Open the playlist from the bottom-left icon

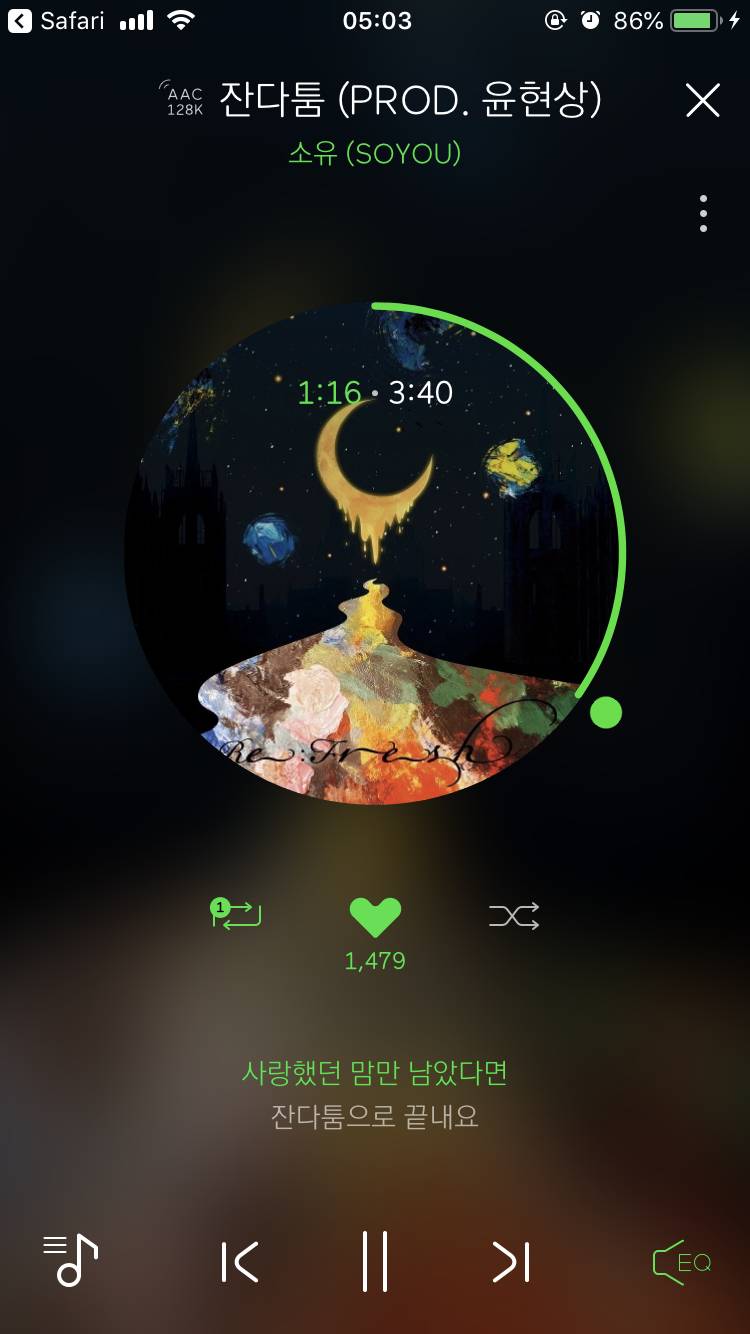(x=68, y=1262)
